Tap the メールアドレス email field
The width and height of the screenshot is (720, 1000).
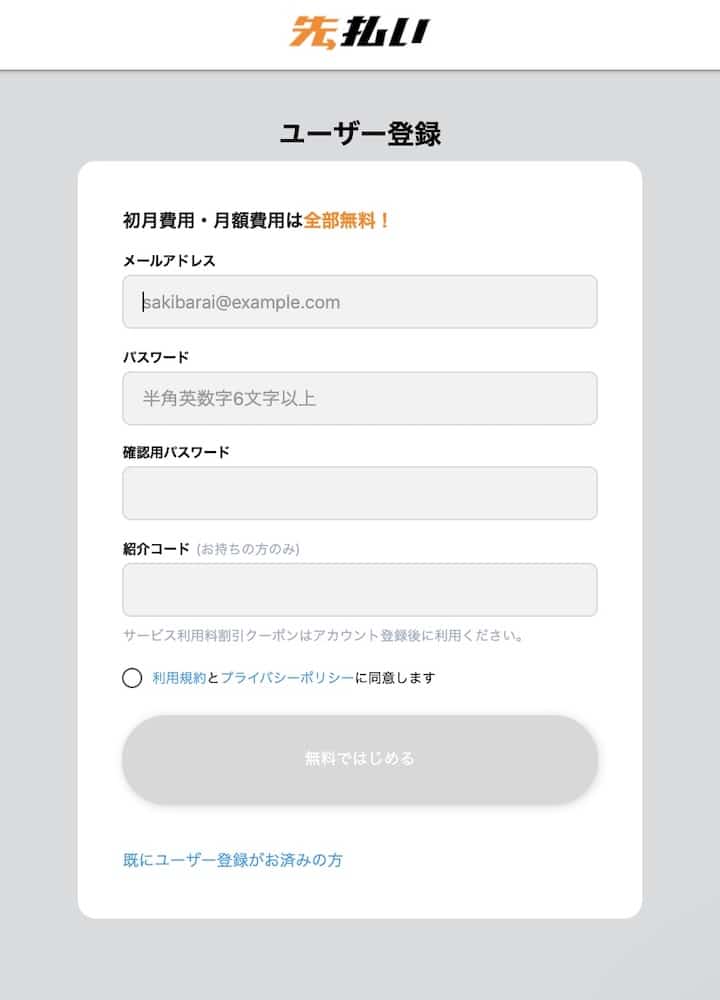(x=360, y=302)
